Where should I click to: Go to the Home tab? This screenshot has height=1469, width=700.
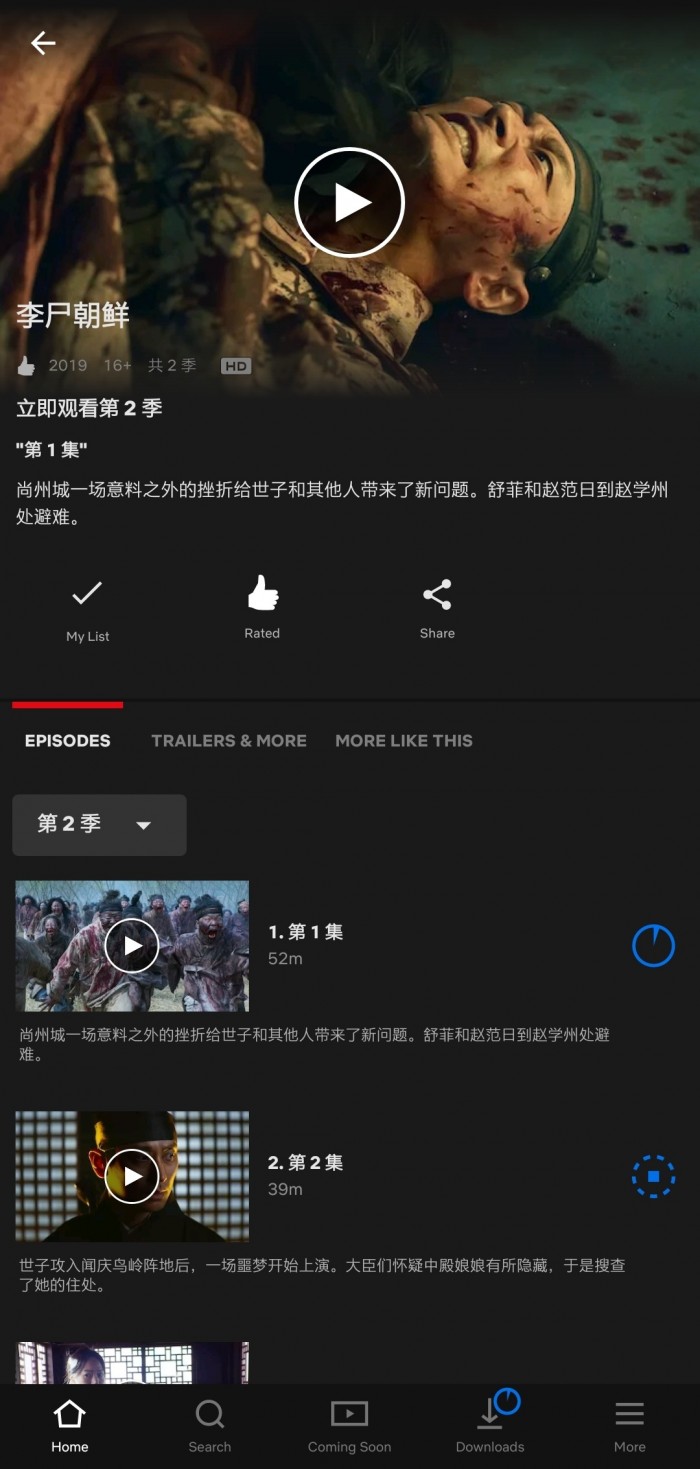pyautogui.click(x=70, y=1425)
